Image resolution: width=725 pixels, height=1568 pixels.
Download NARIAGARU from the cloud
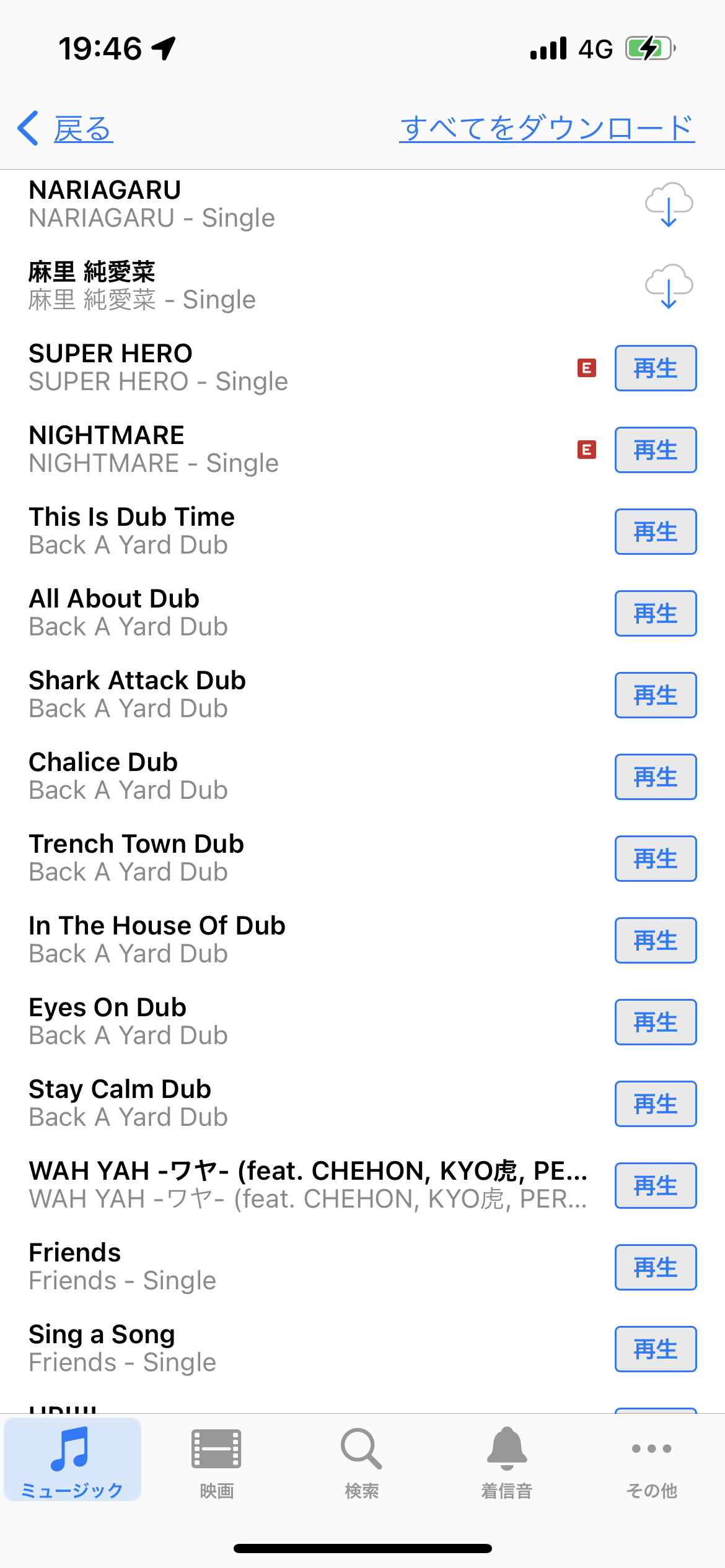[x=668, y=204]
